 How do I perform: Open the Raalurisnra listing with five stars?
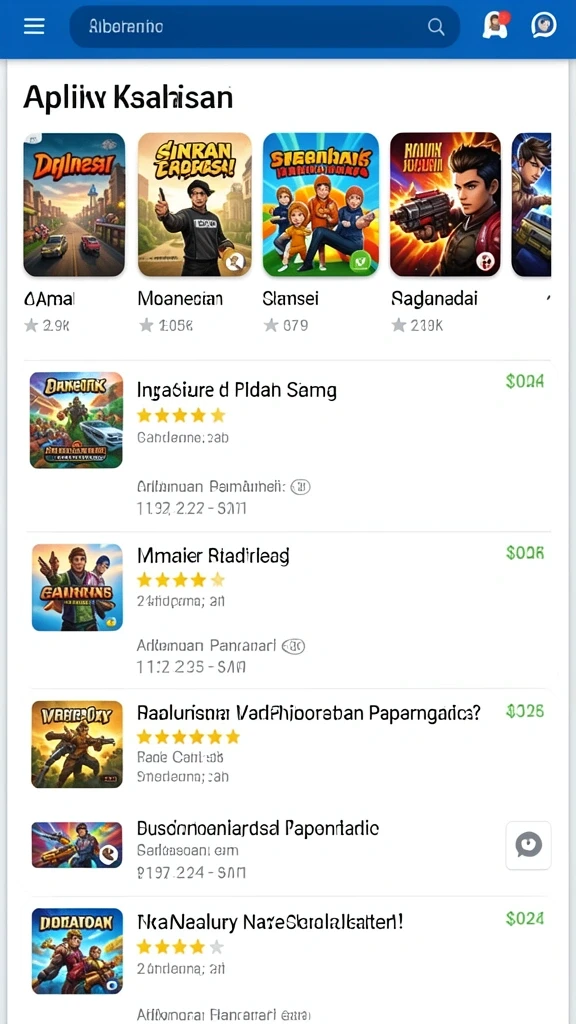point(287,744)
